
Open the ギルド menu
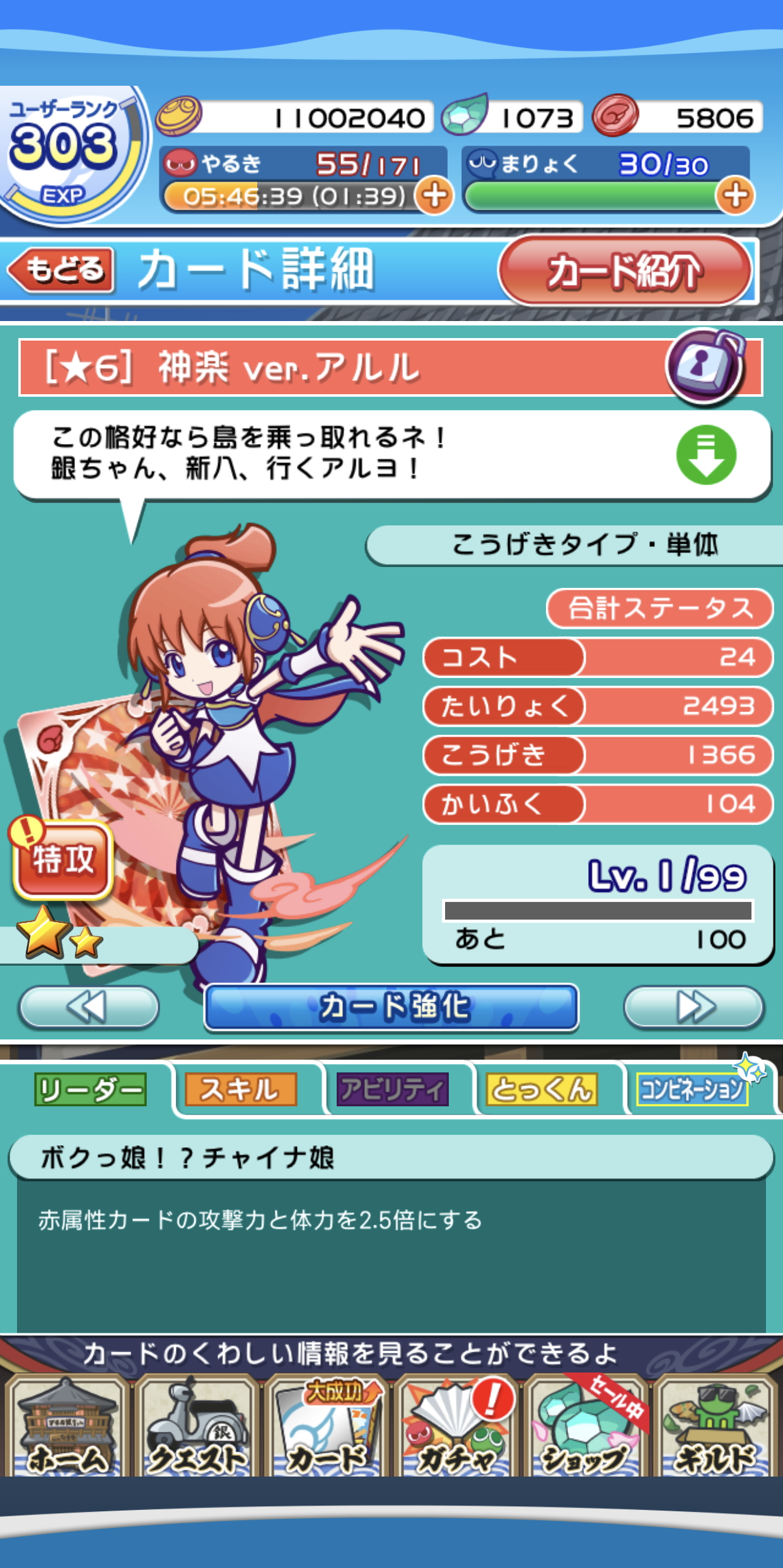716,1428
